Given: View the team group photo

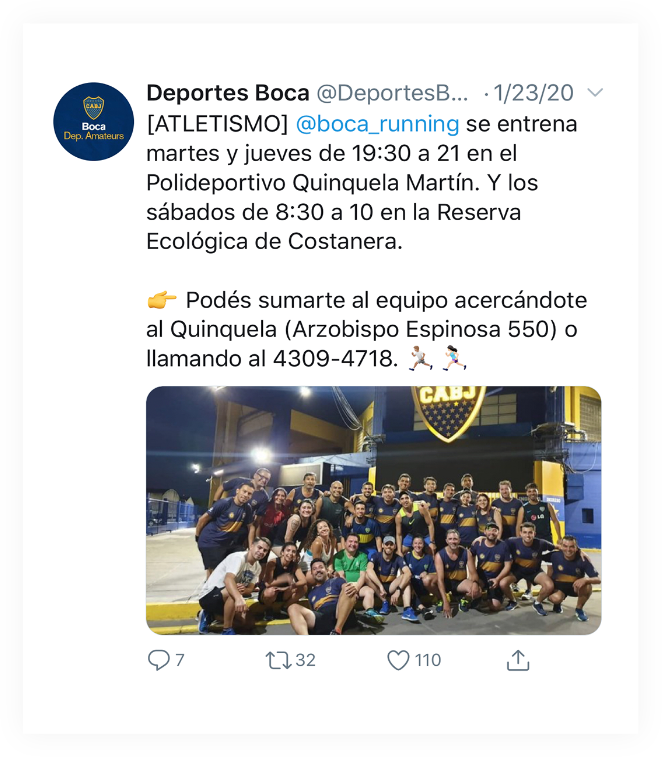Looking at the screenshot, I should [373, 510].
